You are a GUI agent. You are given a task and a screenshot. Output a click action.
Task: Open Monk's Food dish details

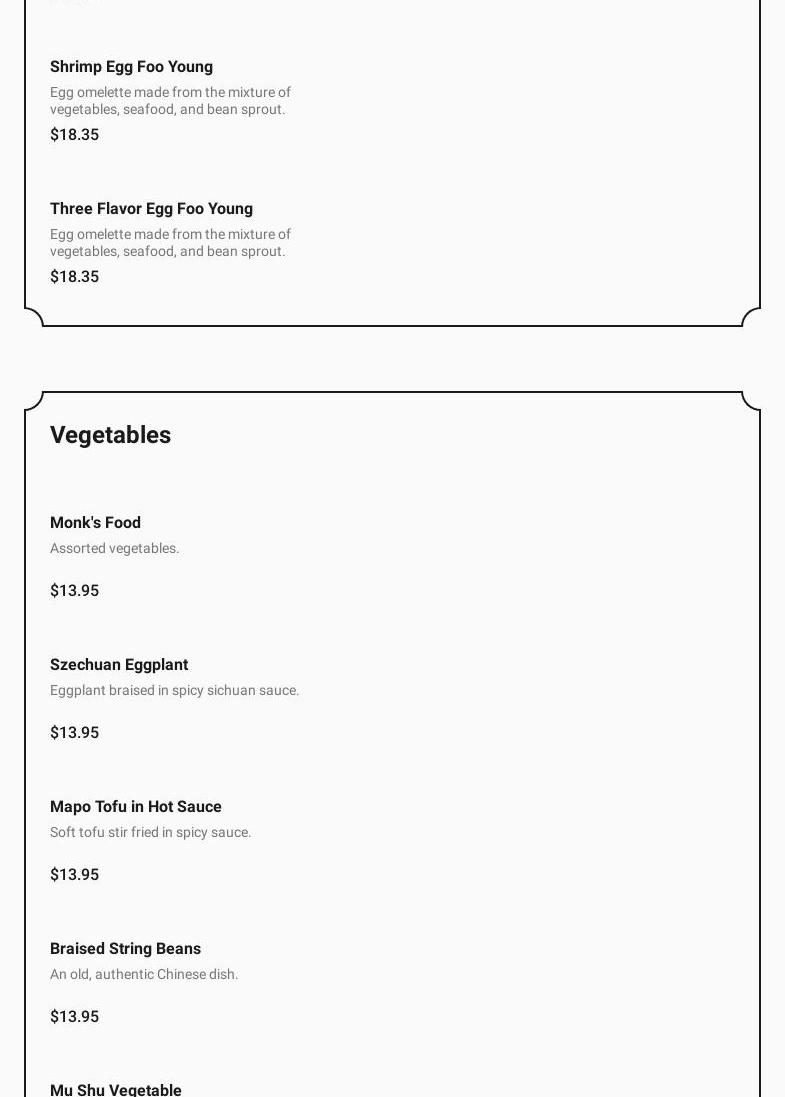(x=95, y=523)
